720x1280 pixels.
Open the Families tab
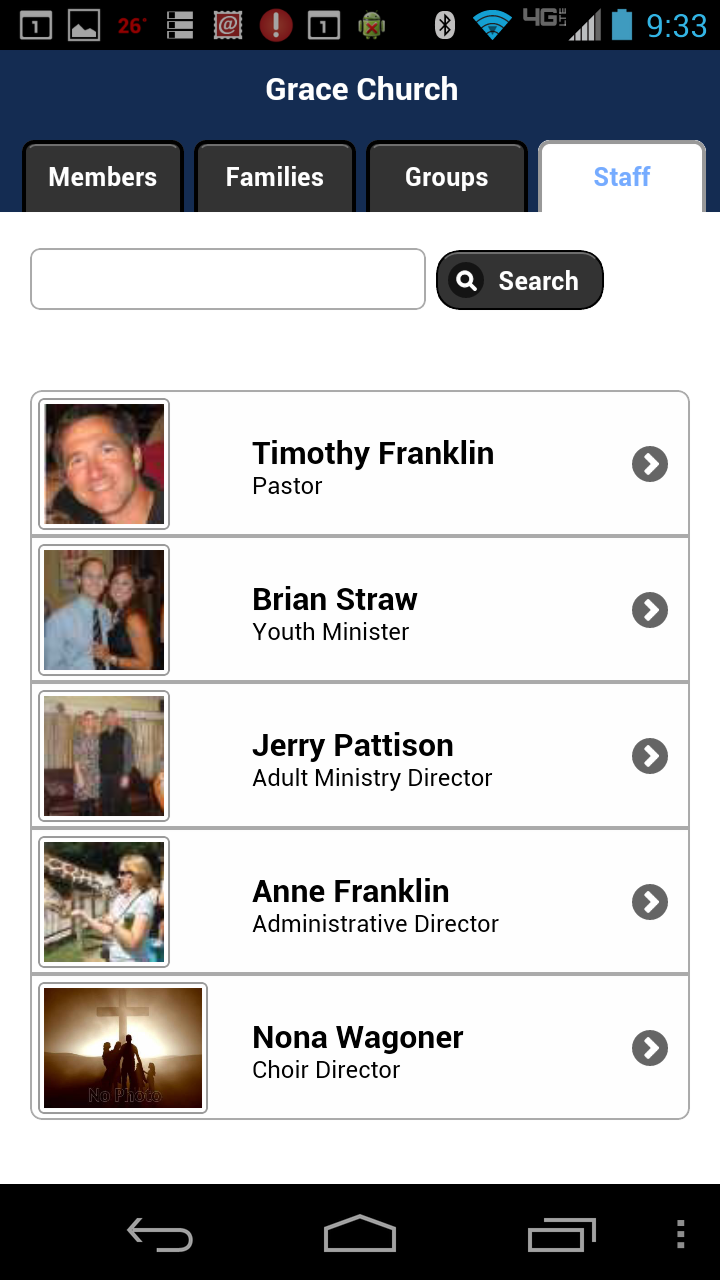click(x=274, y=177)
